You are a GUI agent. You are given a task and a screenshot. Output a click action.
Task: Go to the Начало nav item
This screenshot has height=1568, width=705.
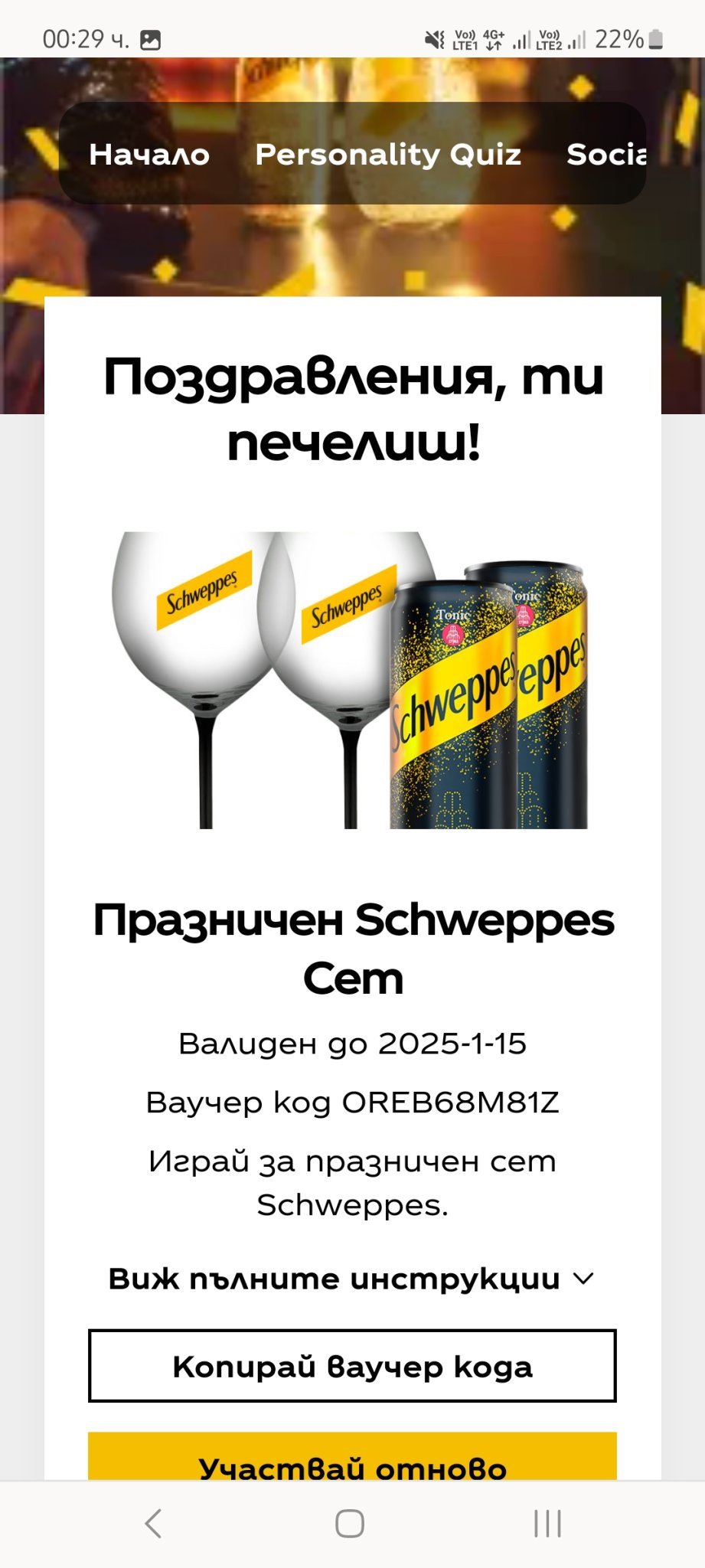coord(149,155)
